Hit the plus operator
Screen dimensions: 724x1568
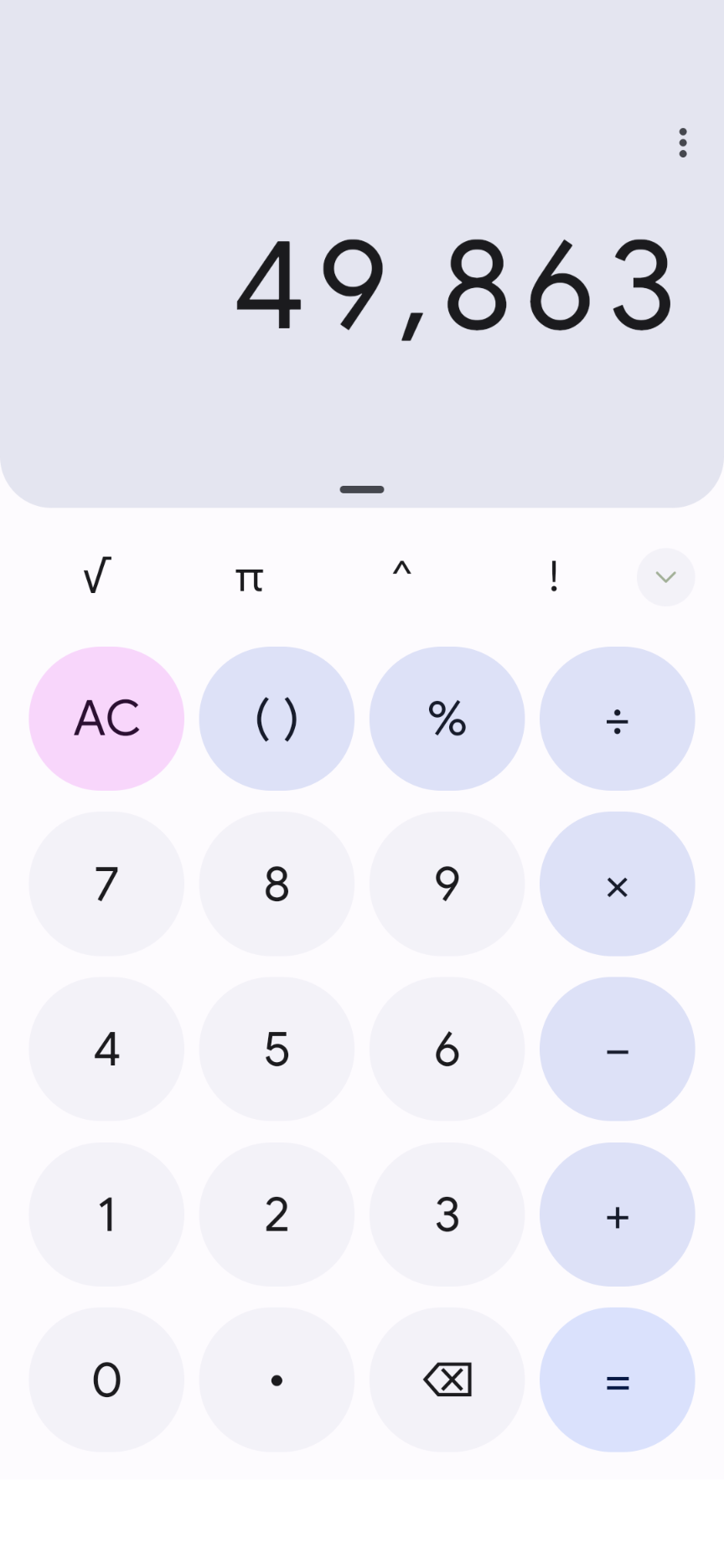[617, 1215]
